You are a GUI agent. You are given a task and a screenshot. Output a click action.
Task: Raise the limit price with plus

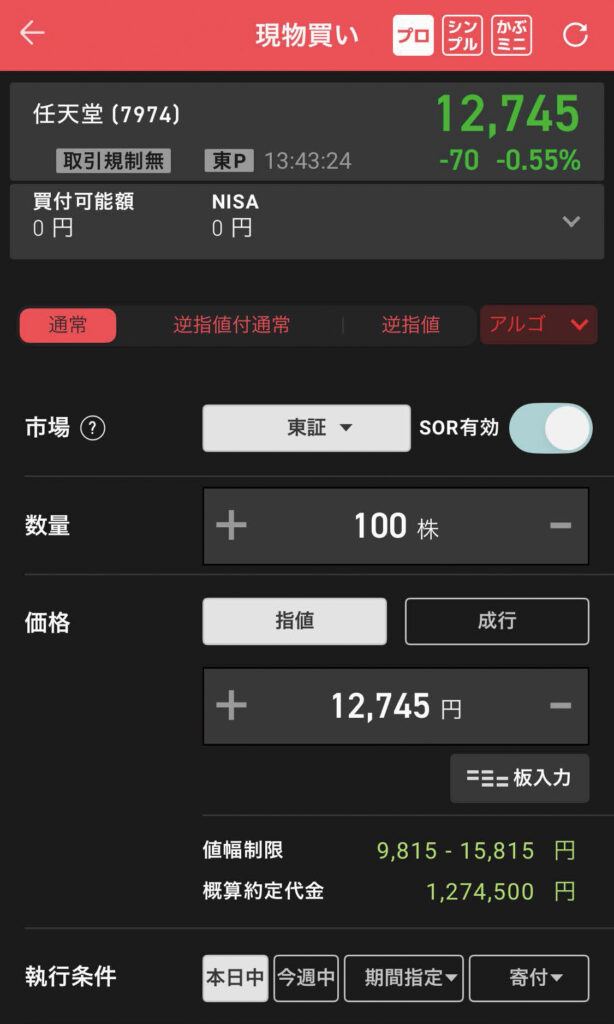(x=231, y=707)
